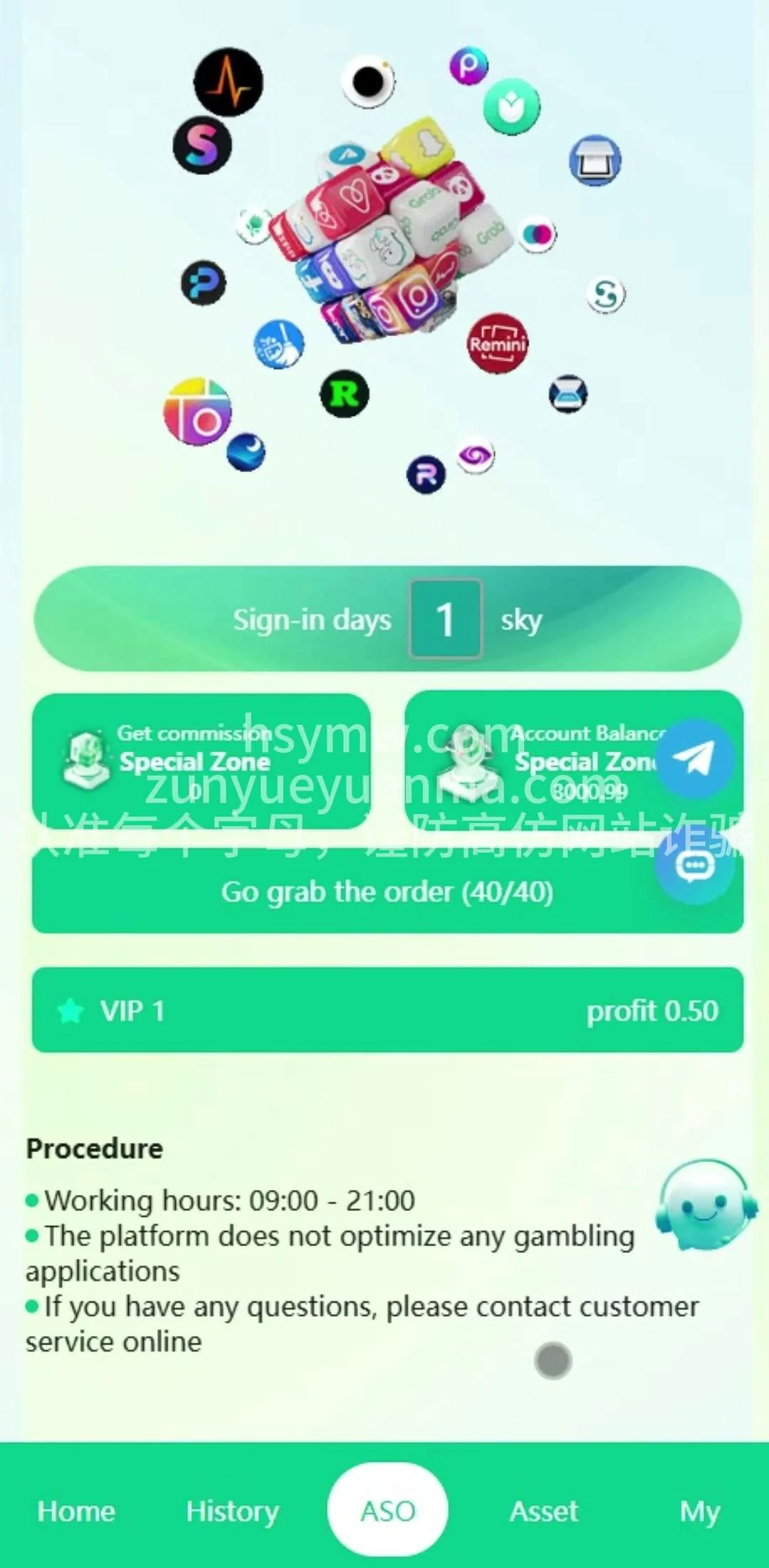The width and height of the screenshot is (769, 1568).
Task: Open the My tab
Action: click(x=699, y=1511)
